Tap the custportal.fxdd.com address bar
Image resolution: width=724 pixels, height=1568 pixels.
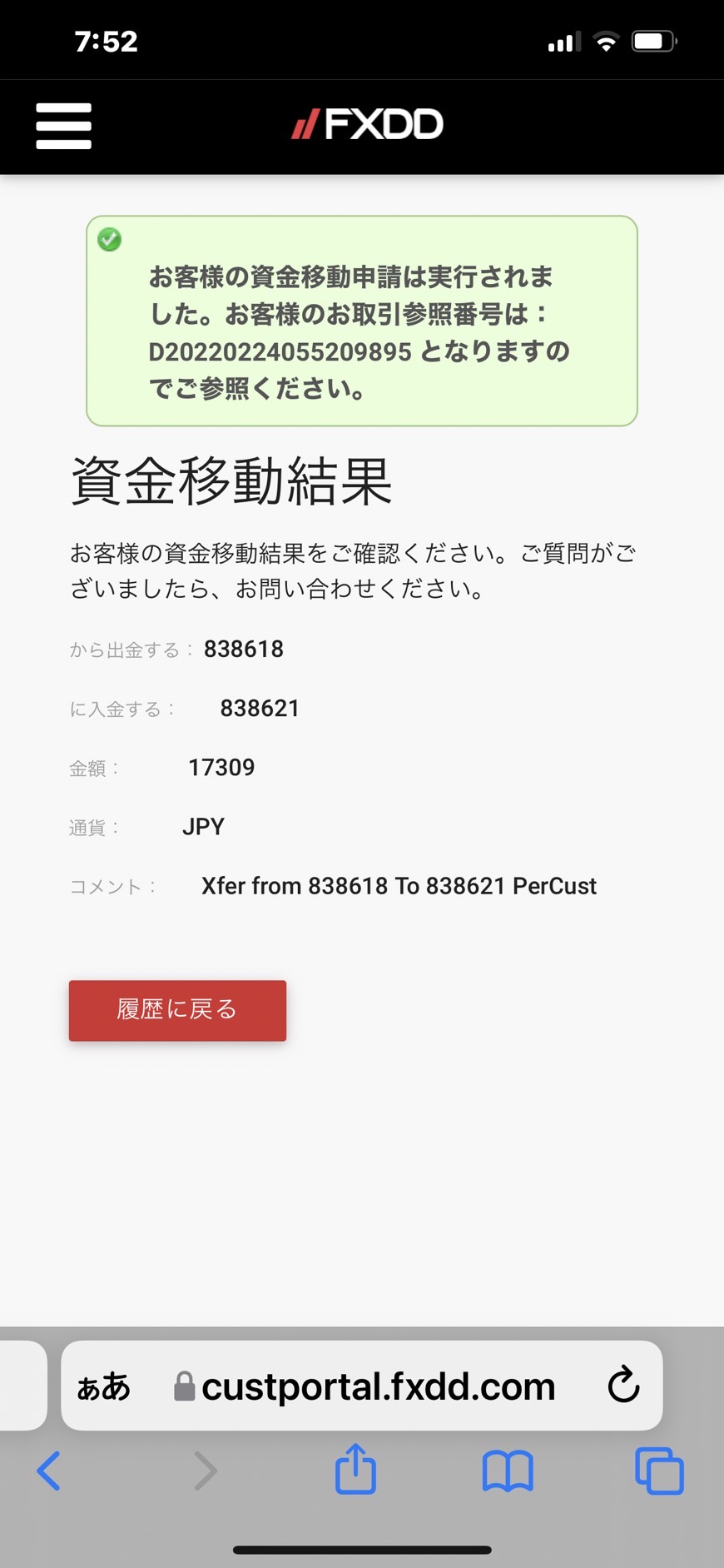(x=362, y=1386)
